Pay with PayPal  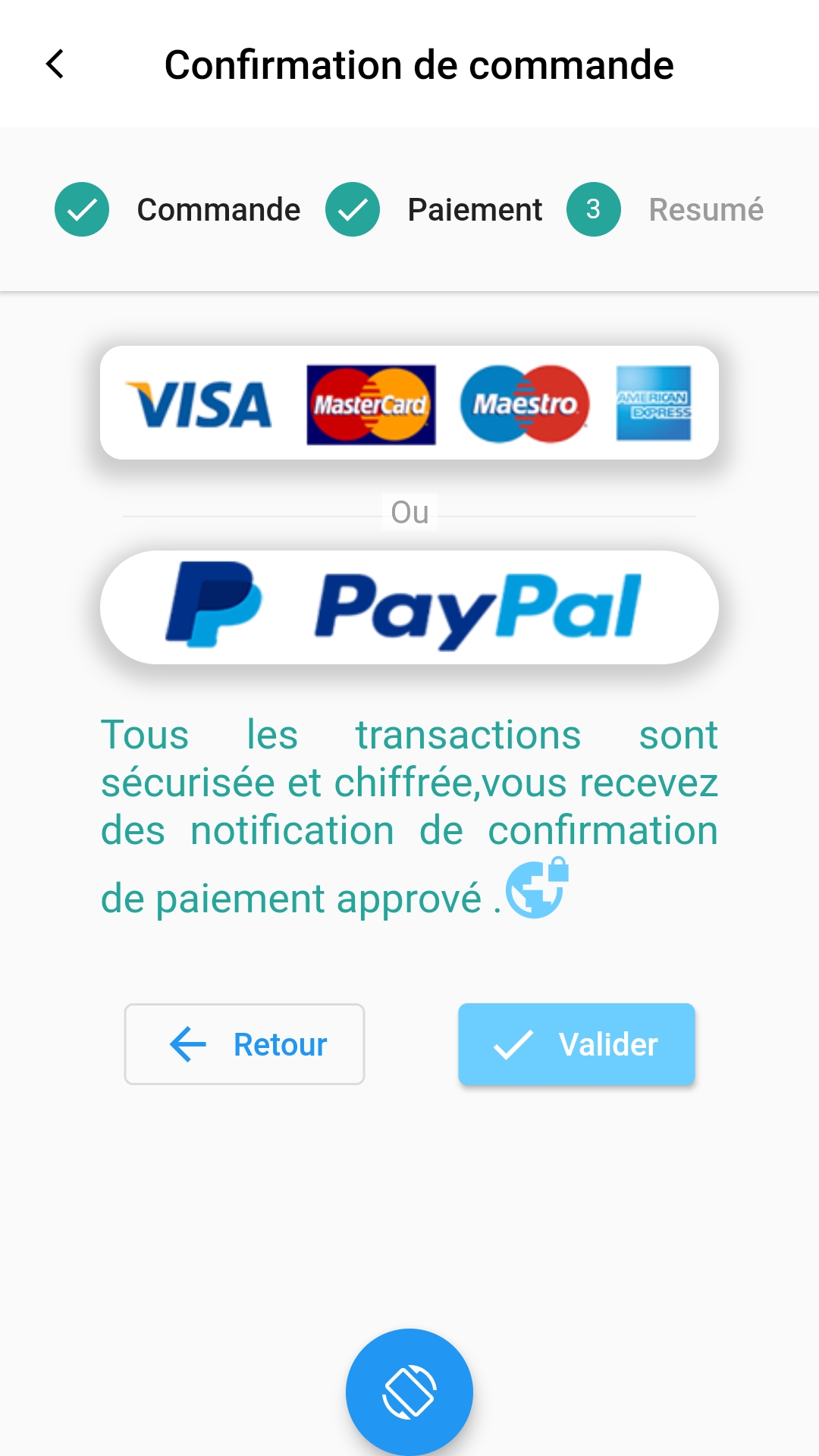point(409,607)
